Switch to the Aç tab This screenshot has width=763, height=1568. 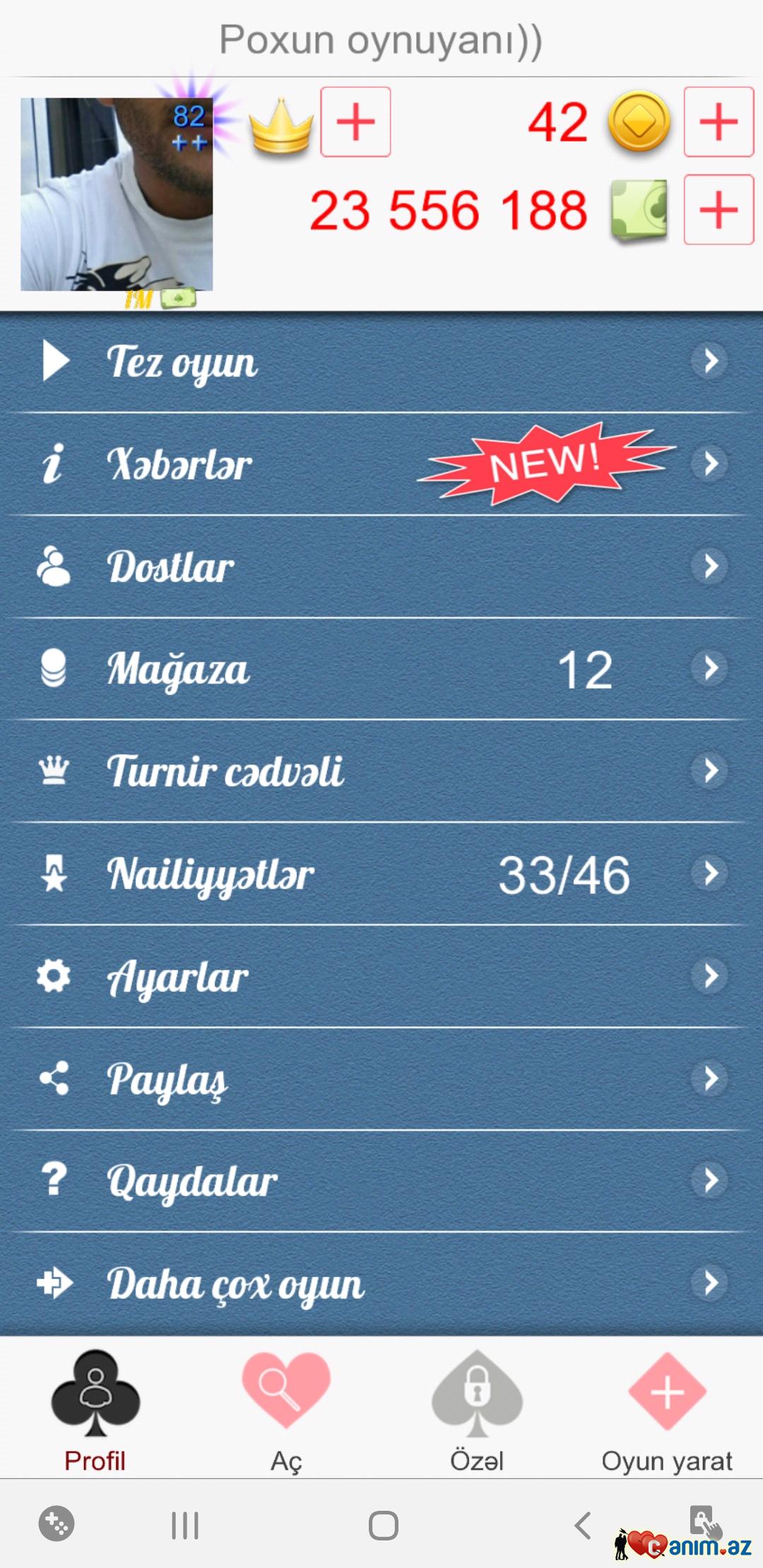286,1409
